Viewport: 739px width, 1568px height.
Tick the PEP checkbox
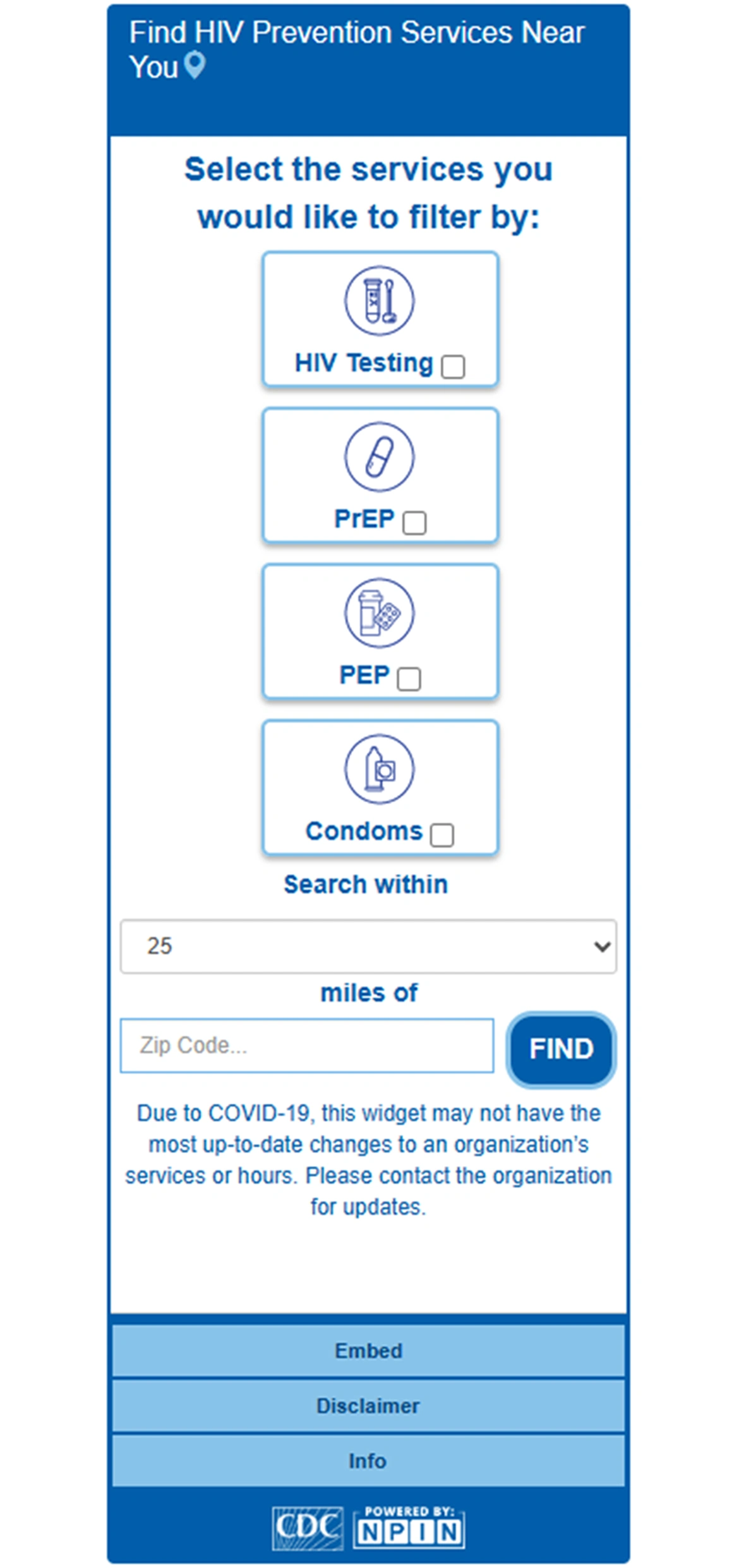409,679
